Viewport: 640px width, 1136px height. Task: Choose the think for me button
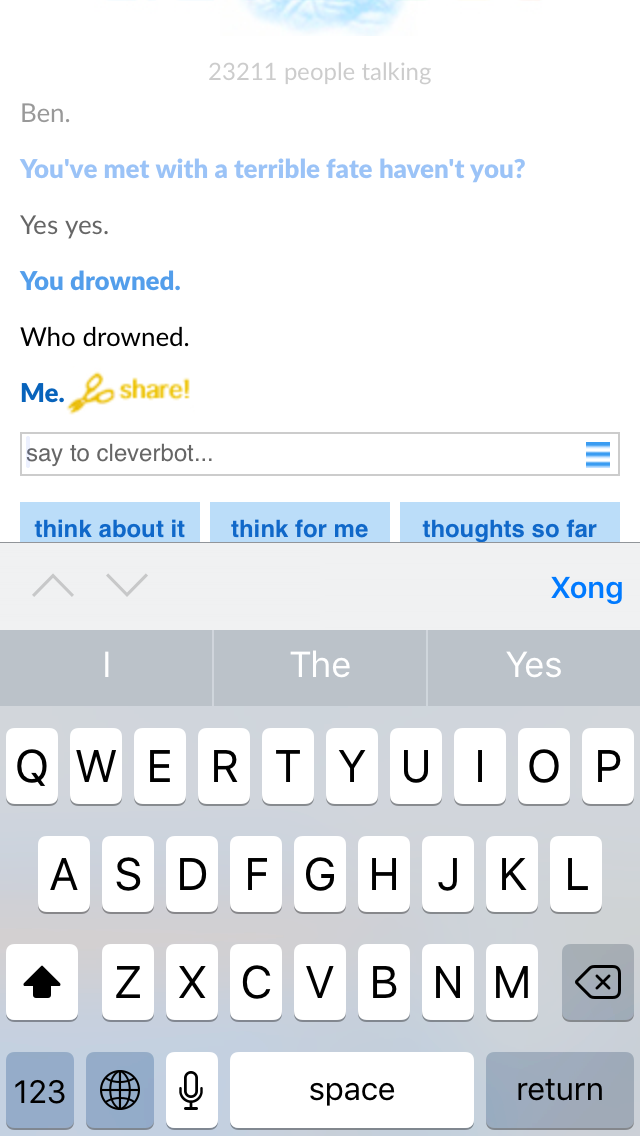(x=299, y=522)
